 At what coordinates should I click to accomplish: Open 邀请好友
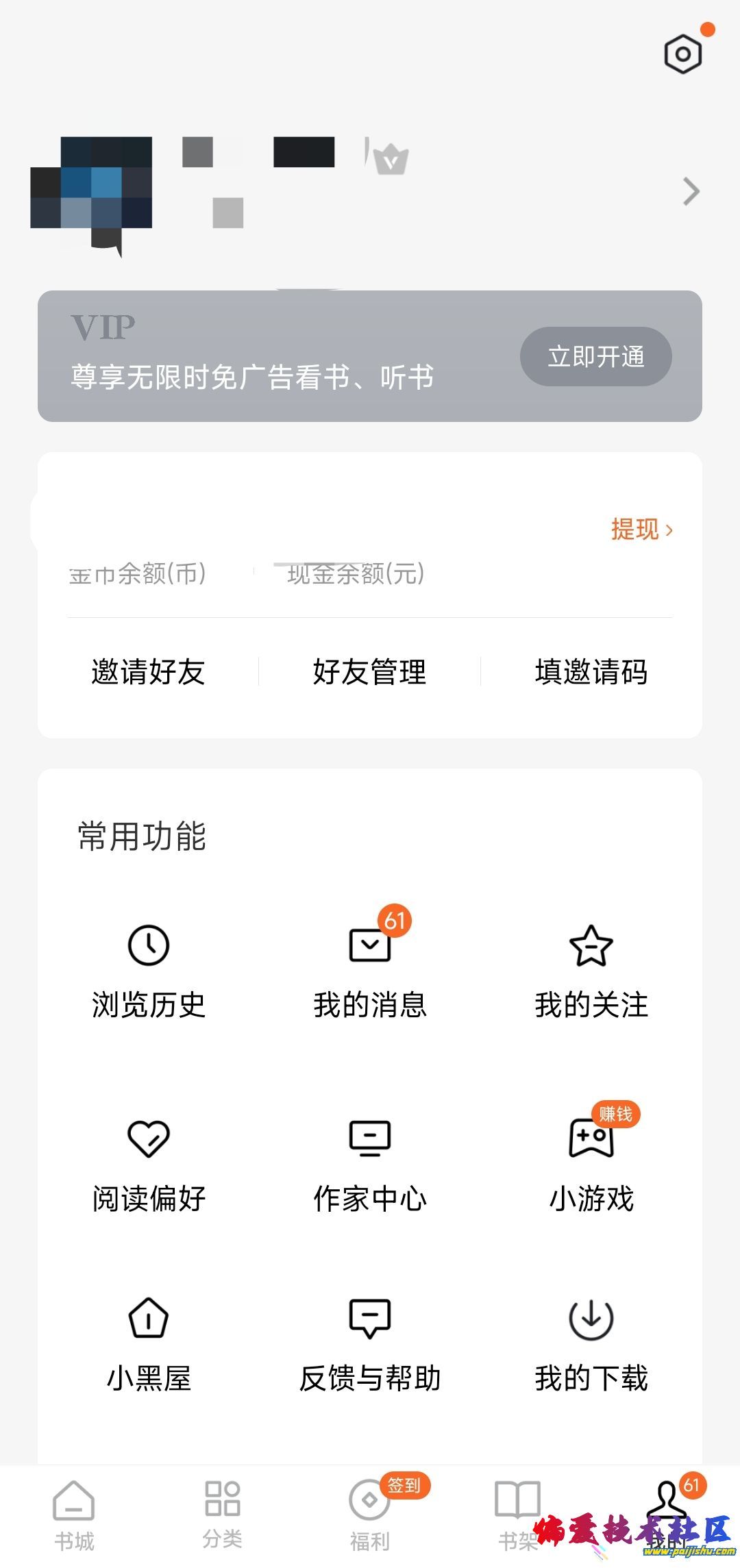click(148, 672)
